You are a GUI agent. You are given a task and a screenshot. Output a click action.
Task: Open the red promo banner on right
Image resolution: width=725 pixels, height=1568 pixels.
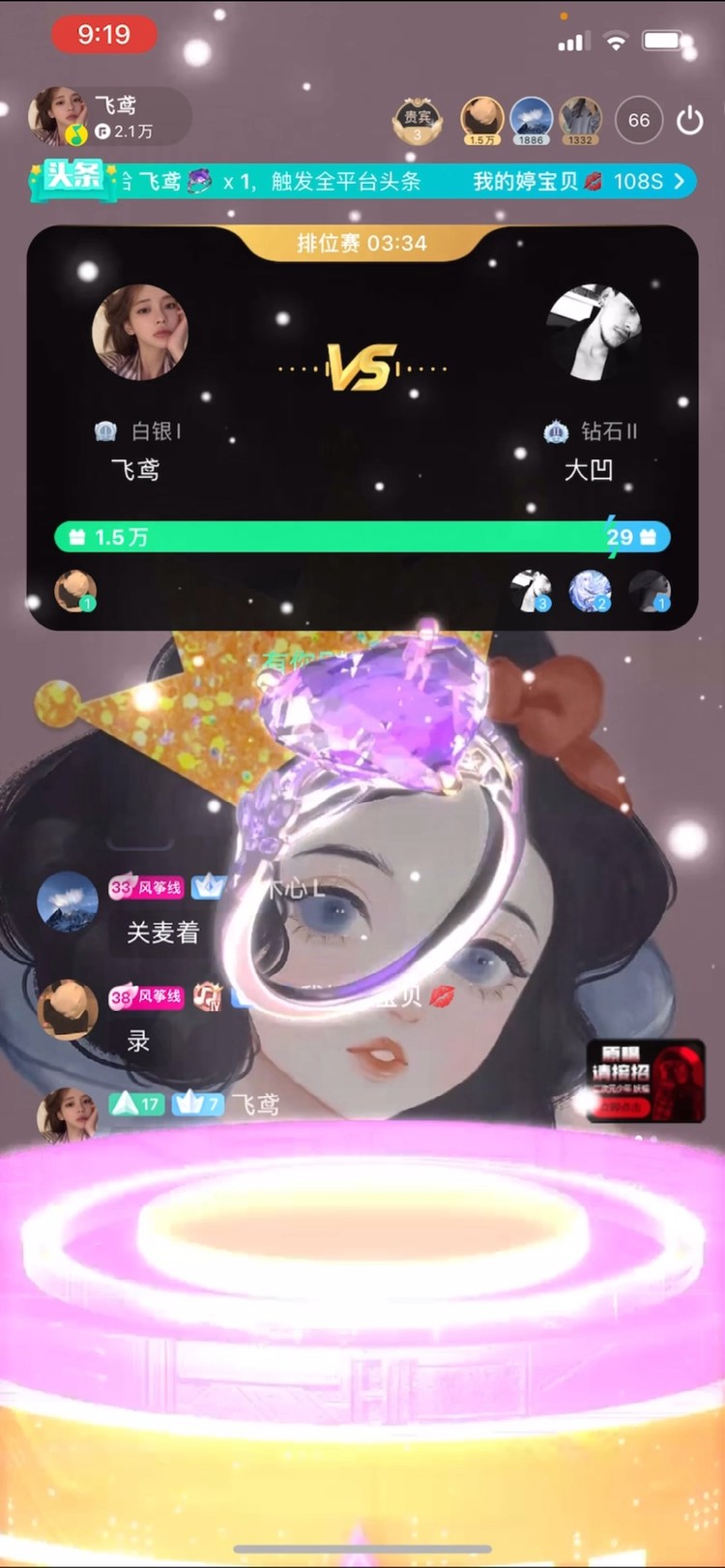click(646, 1080)
